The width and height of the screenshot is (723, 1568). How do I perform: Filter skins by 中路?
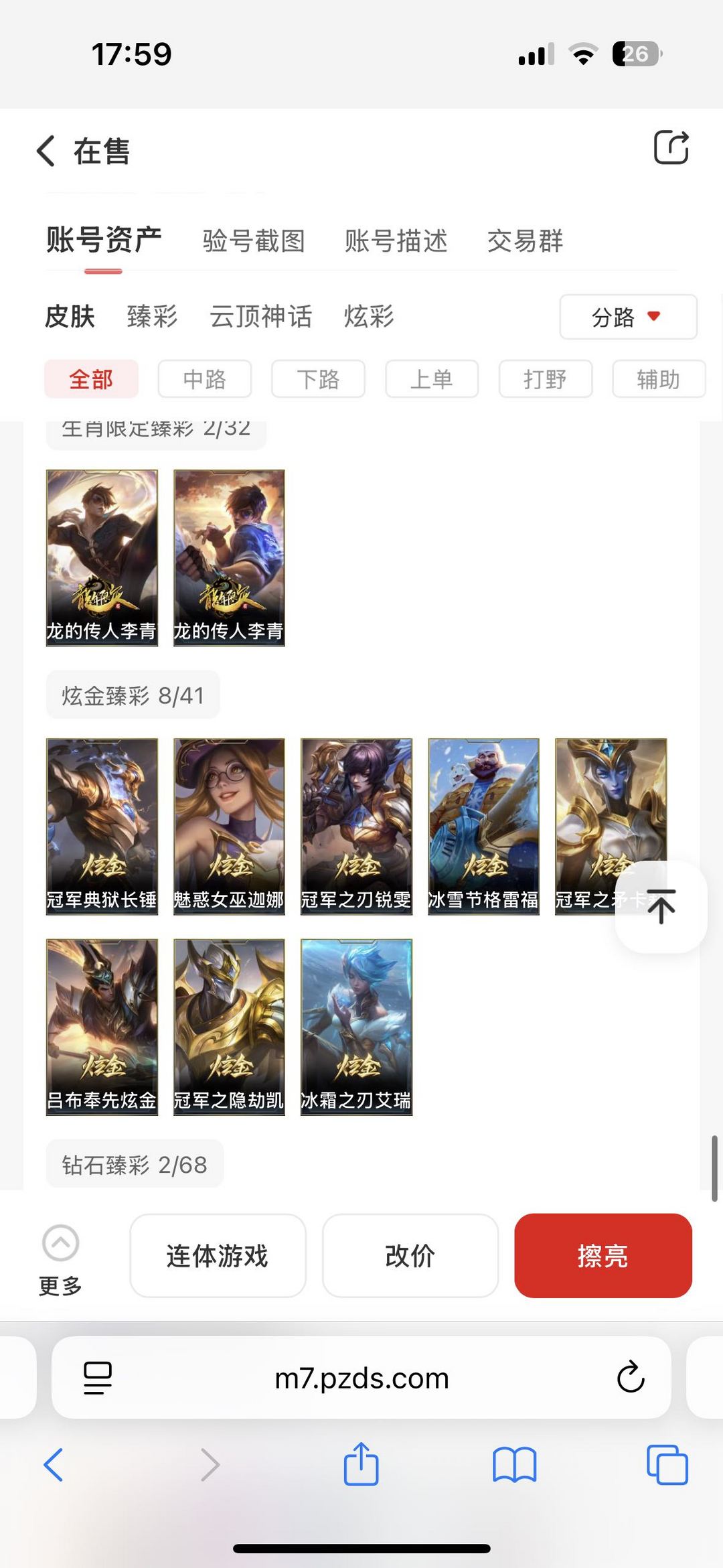[204, 379]
